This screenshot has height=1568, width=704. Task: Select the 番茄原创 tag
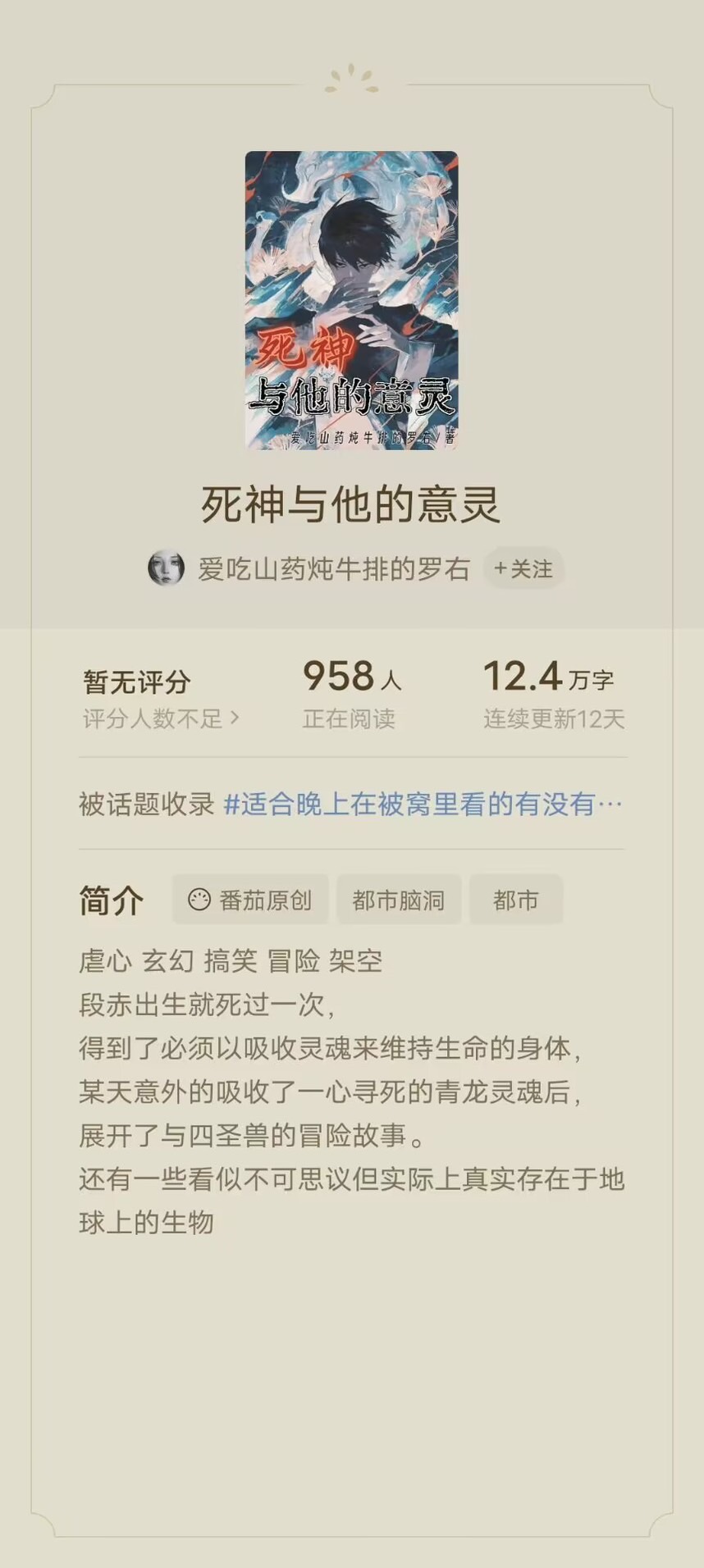[251, 900]
